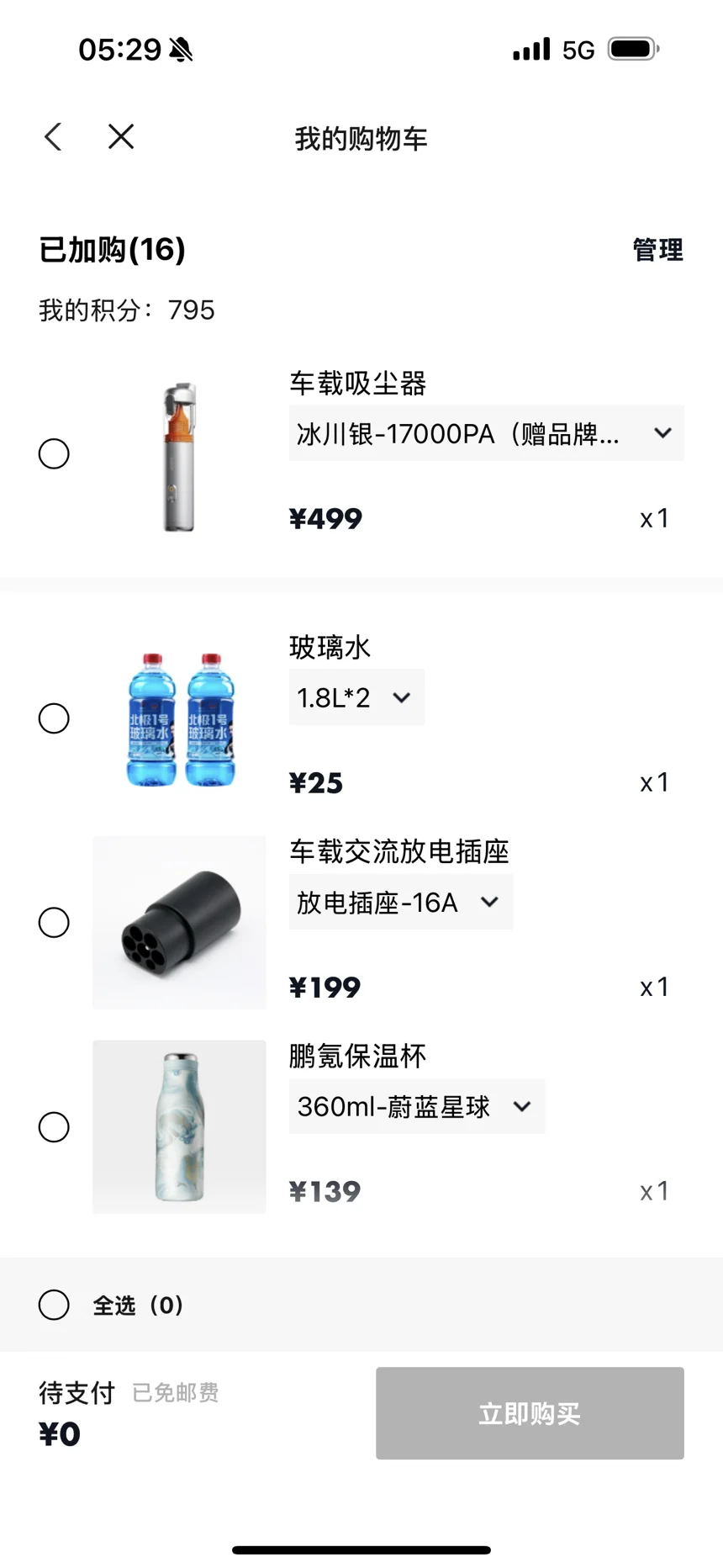
Task: Select the 车载吸尘器 item checkbox
Action: 54,454
